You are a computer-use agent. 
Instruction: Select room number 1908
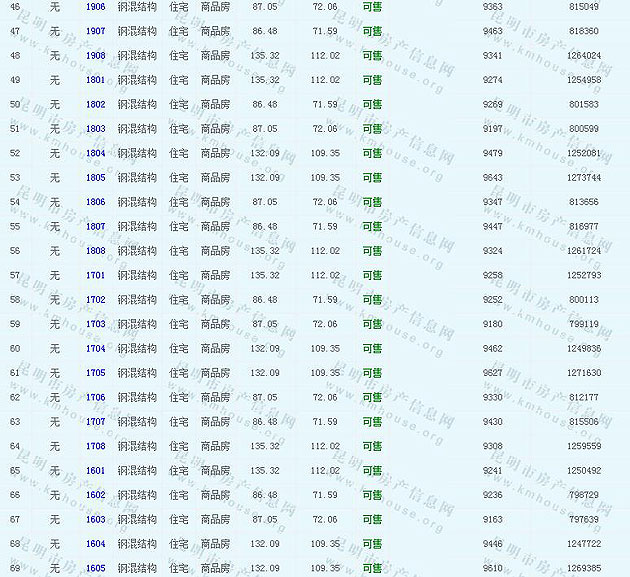tap(96, 56)
